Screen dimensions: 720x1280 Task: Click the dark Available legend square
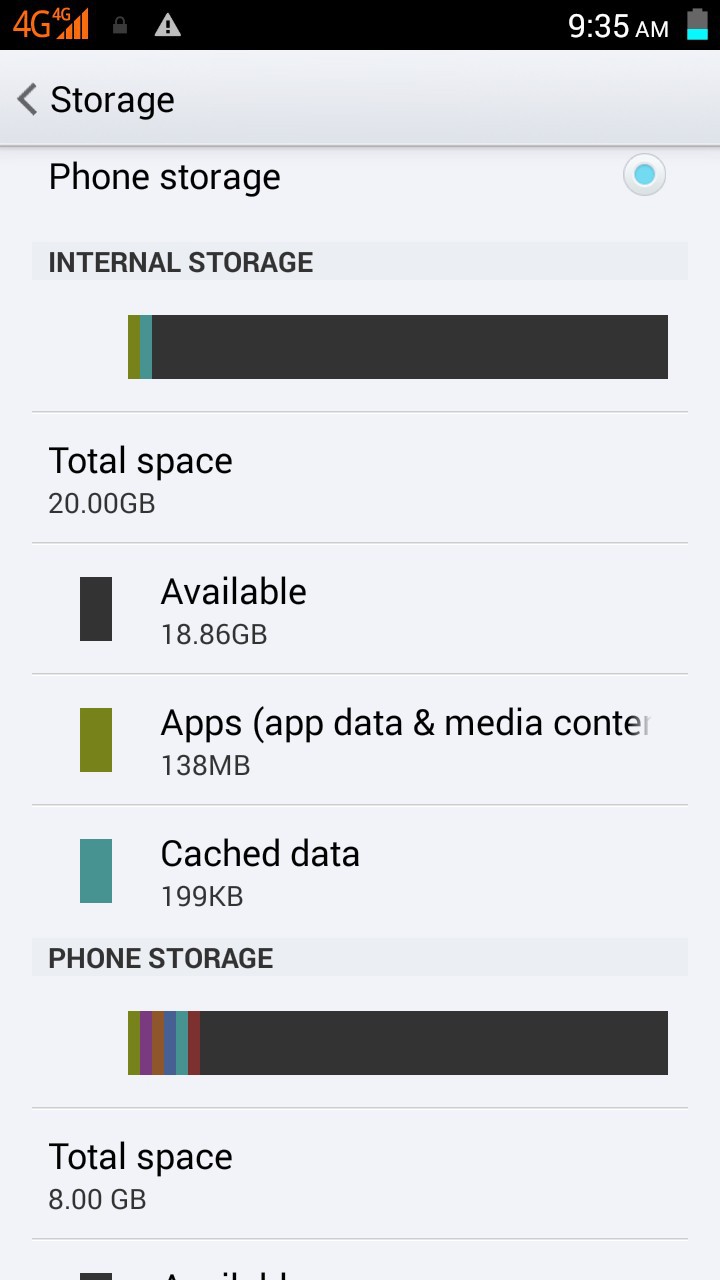tap(95, 608)
